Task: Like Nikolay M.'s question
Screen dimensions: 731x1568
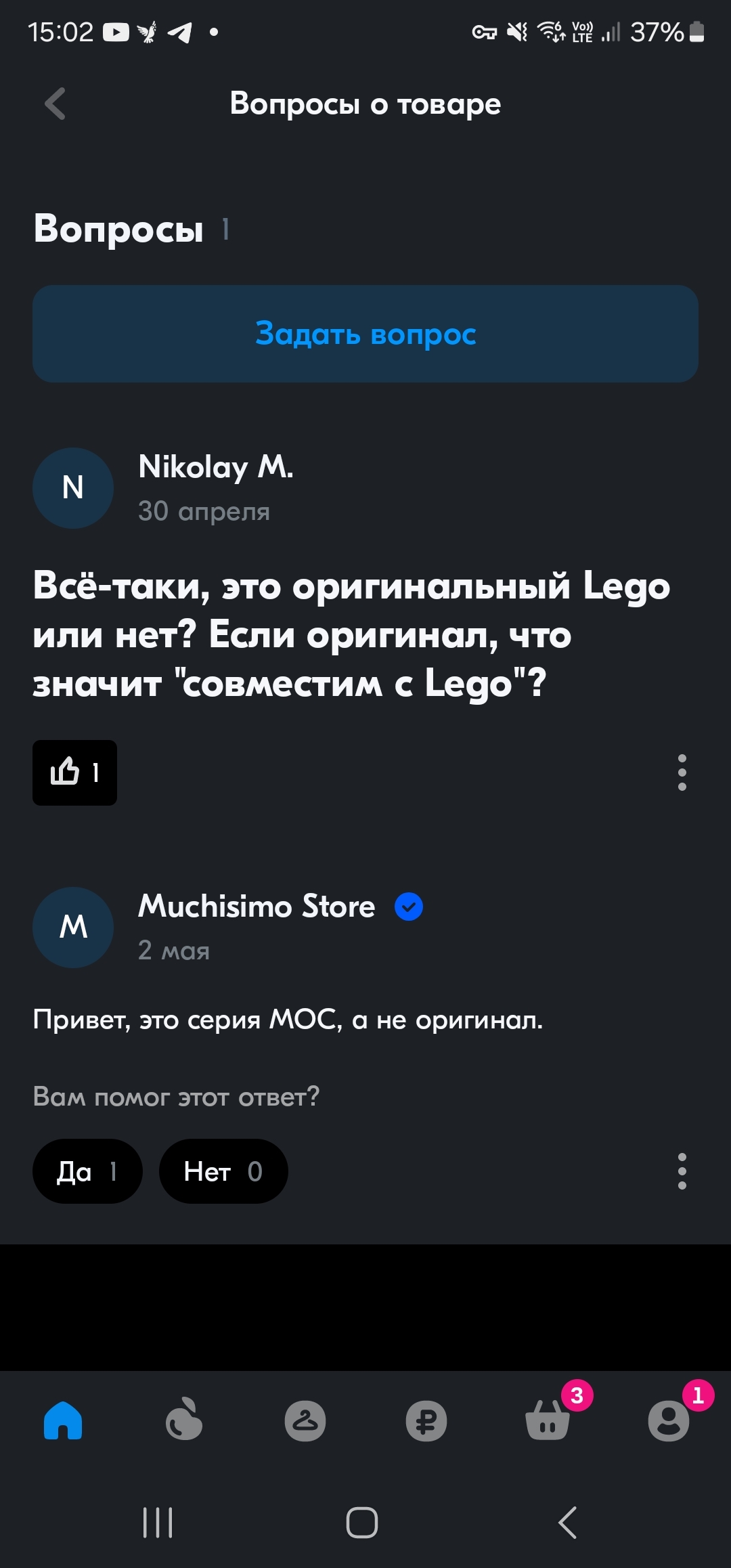Action: point(74,772)
